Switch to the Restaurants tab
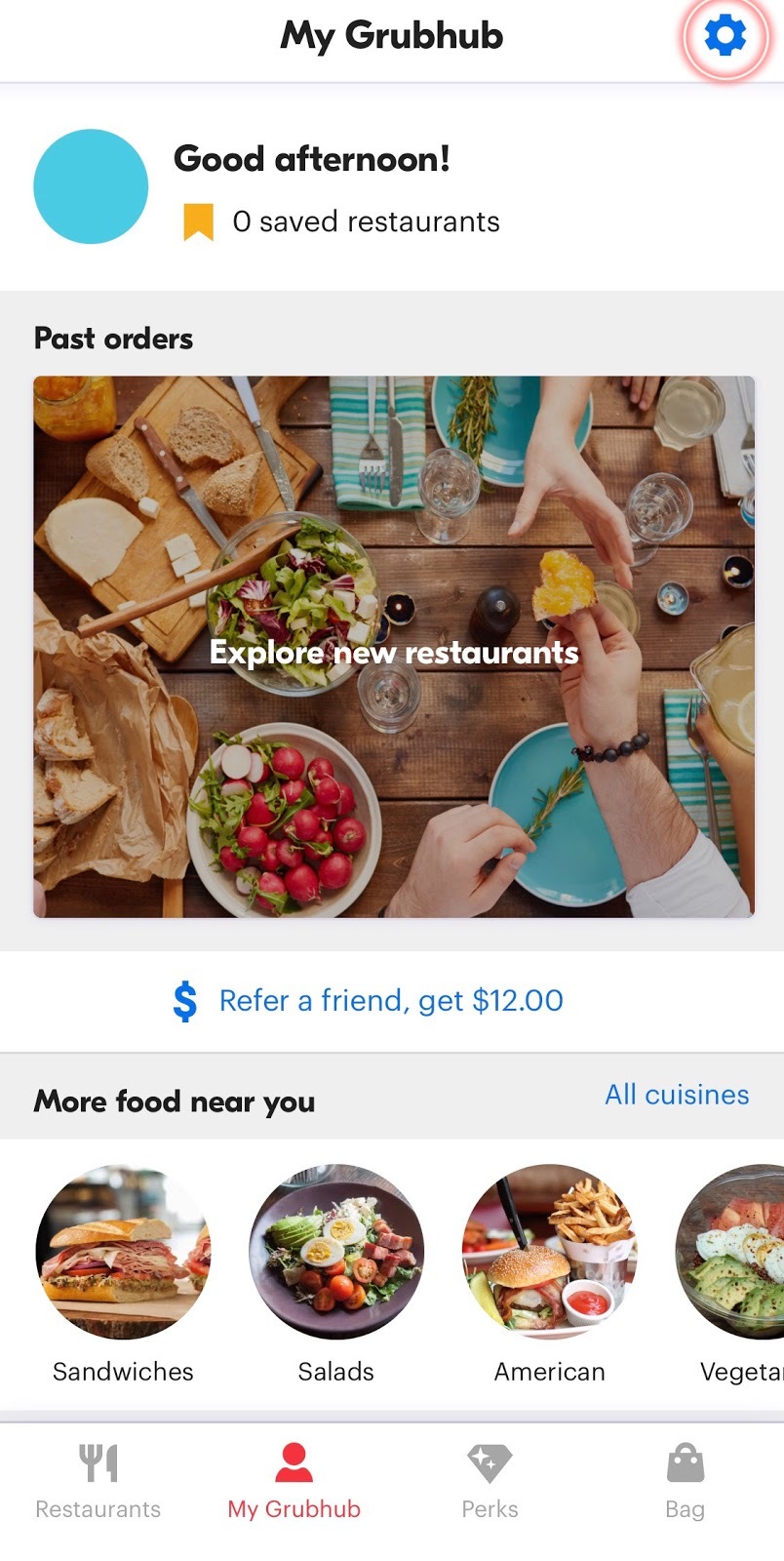Screen dimensions: 784x1561 point(98,1482)
